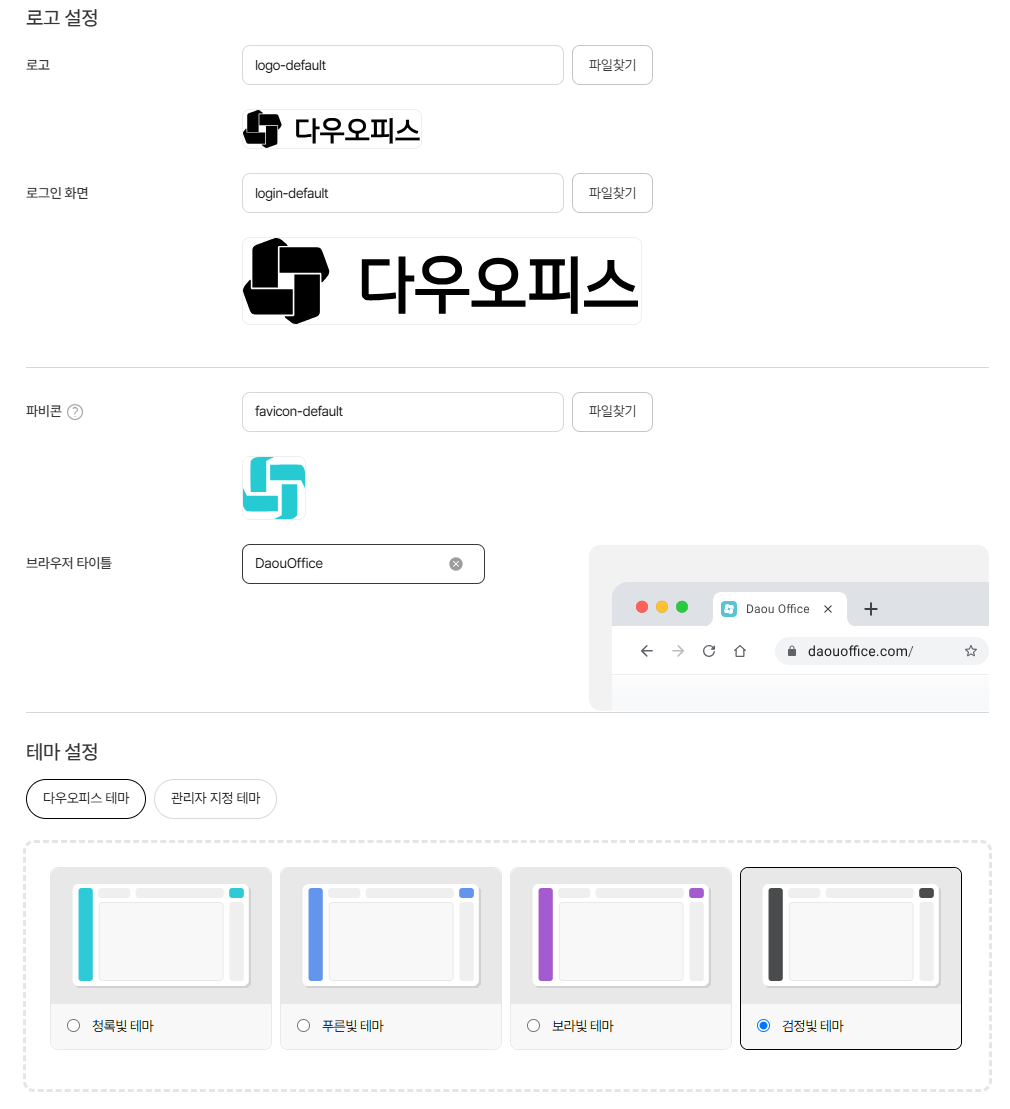Switch to 관리자 지정 테마 tab
Screen dimensions: 1010x1109
215,799
